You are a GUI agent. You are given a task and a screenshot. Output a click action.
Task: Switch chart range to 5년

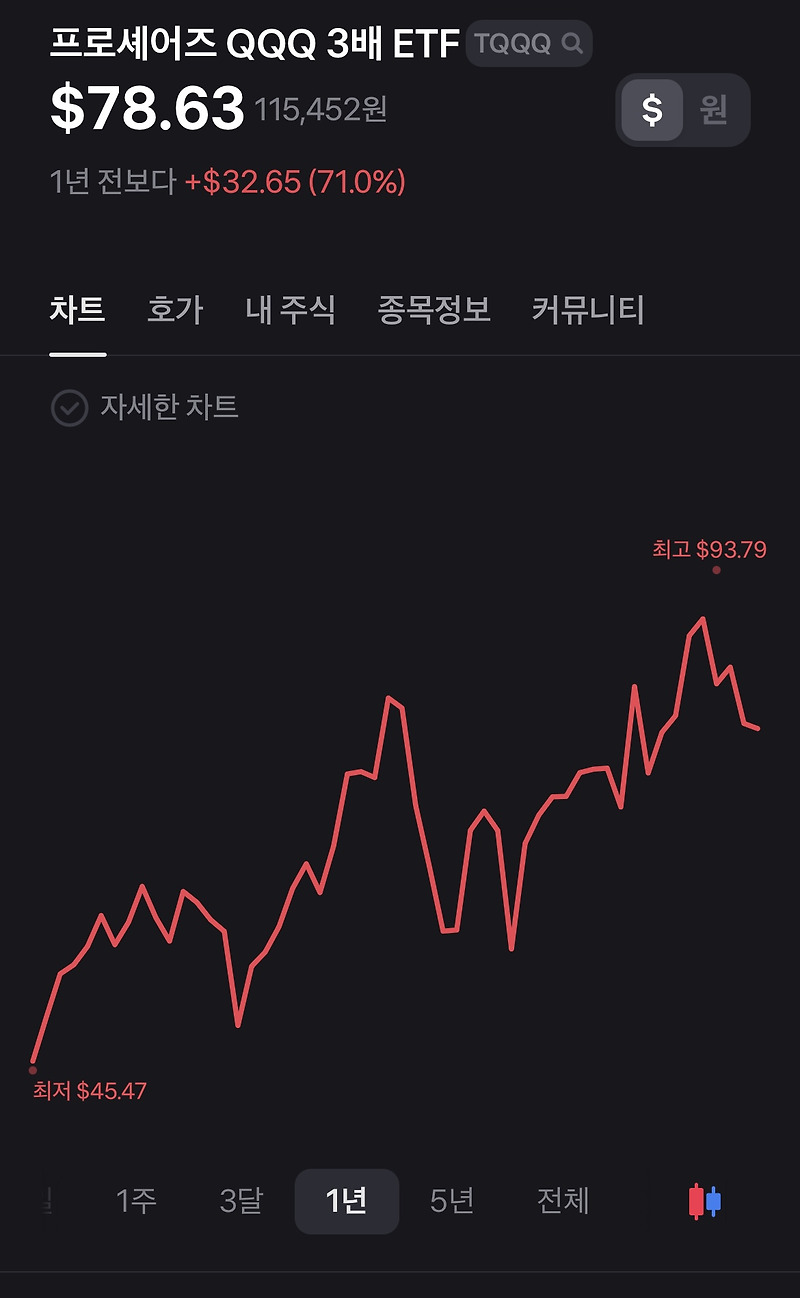[453, 1202]
